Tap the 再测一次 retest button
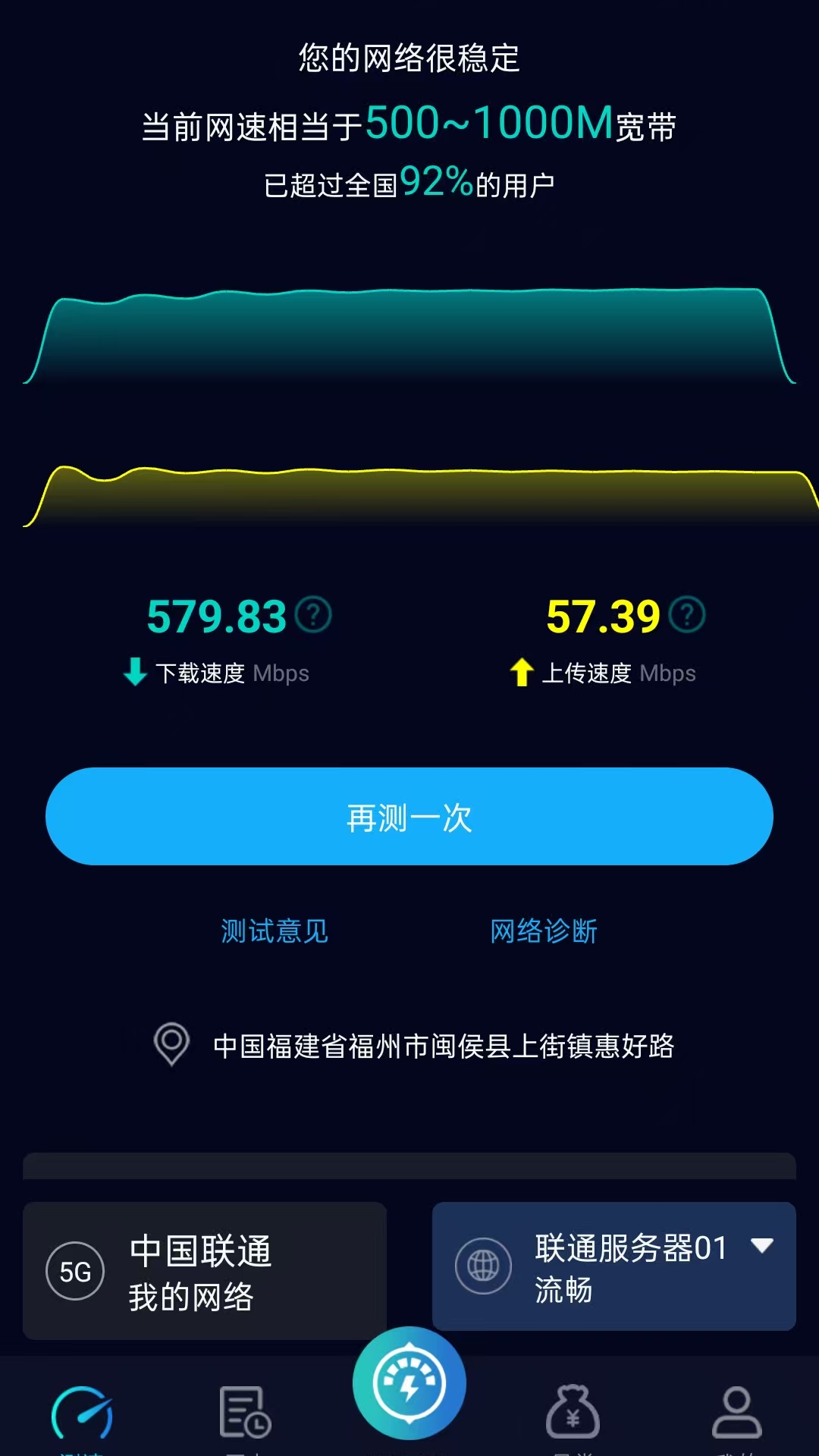The height and width of the screenshot is (1456, 819). (x=409, y=817)
